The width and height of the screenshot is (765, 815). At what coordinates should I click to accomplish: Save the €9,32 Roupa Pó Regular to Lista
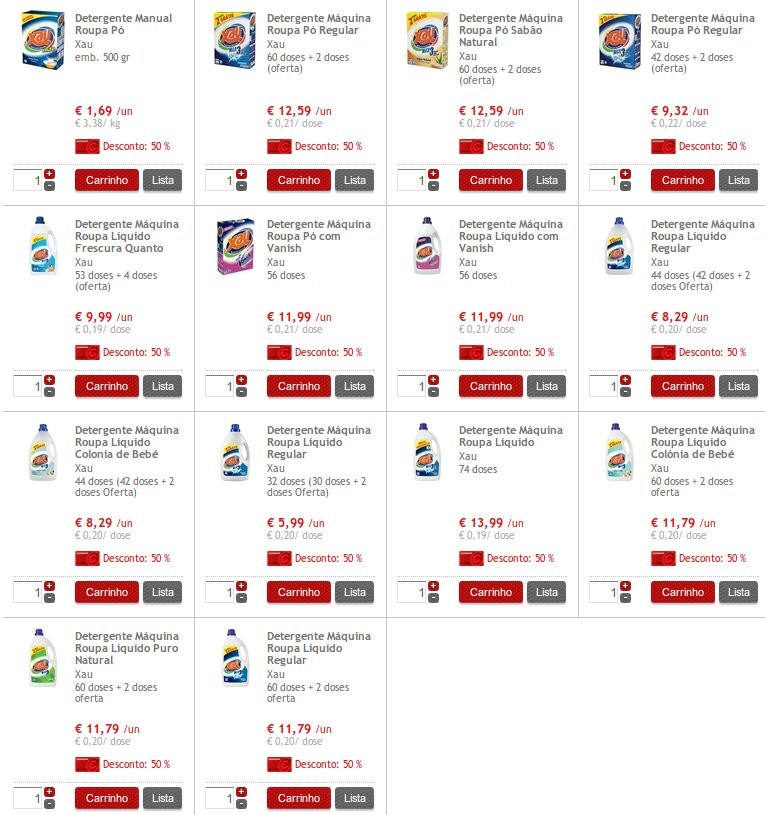point(738,180)
